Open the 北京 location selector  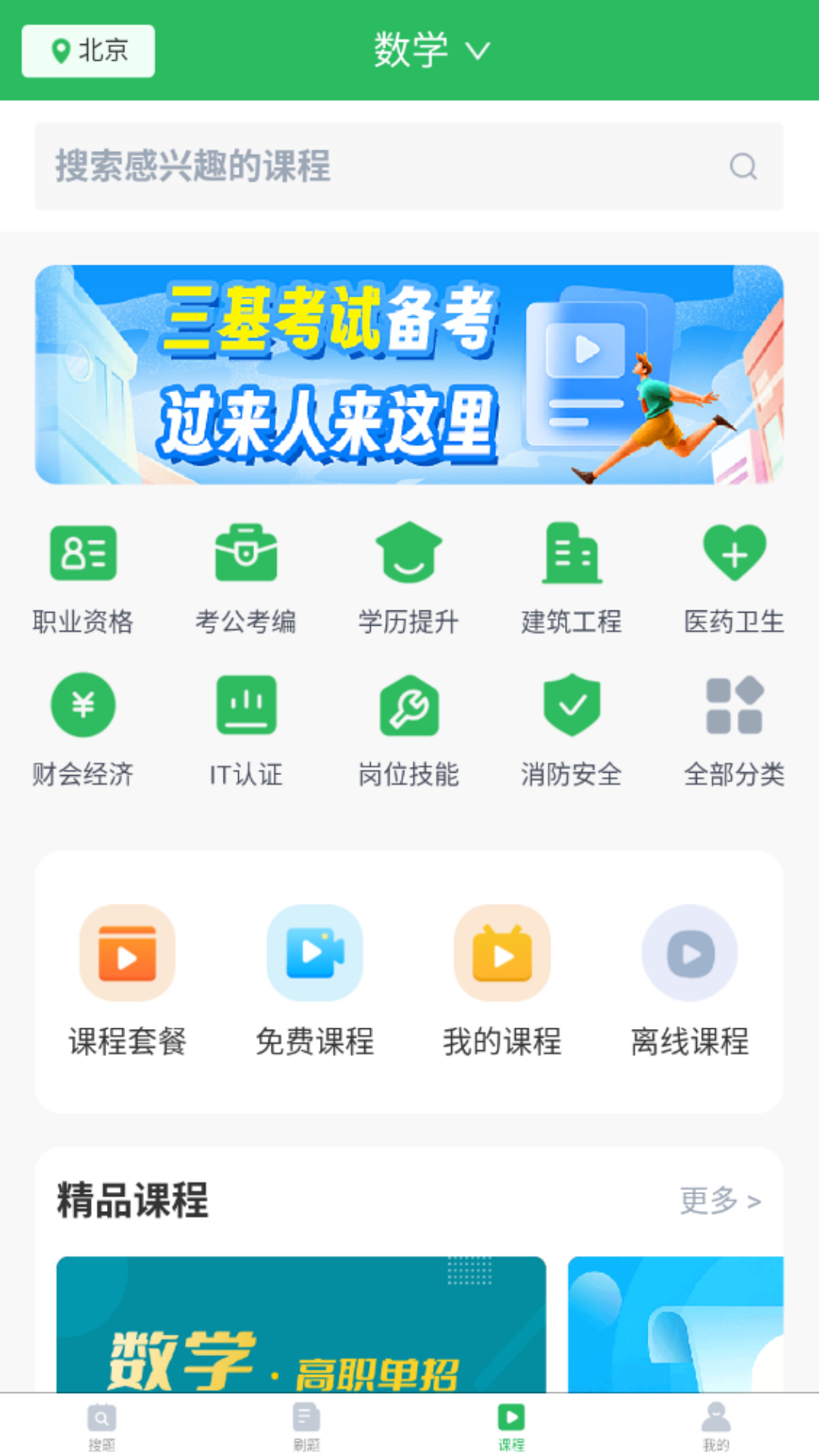point(87,50)
